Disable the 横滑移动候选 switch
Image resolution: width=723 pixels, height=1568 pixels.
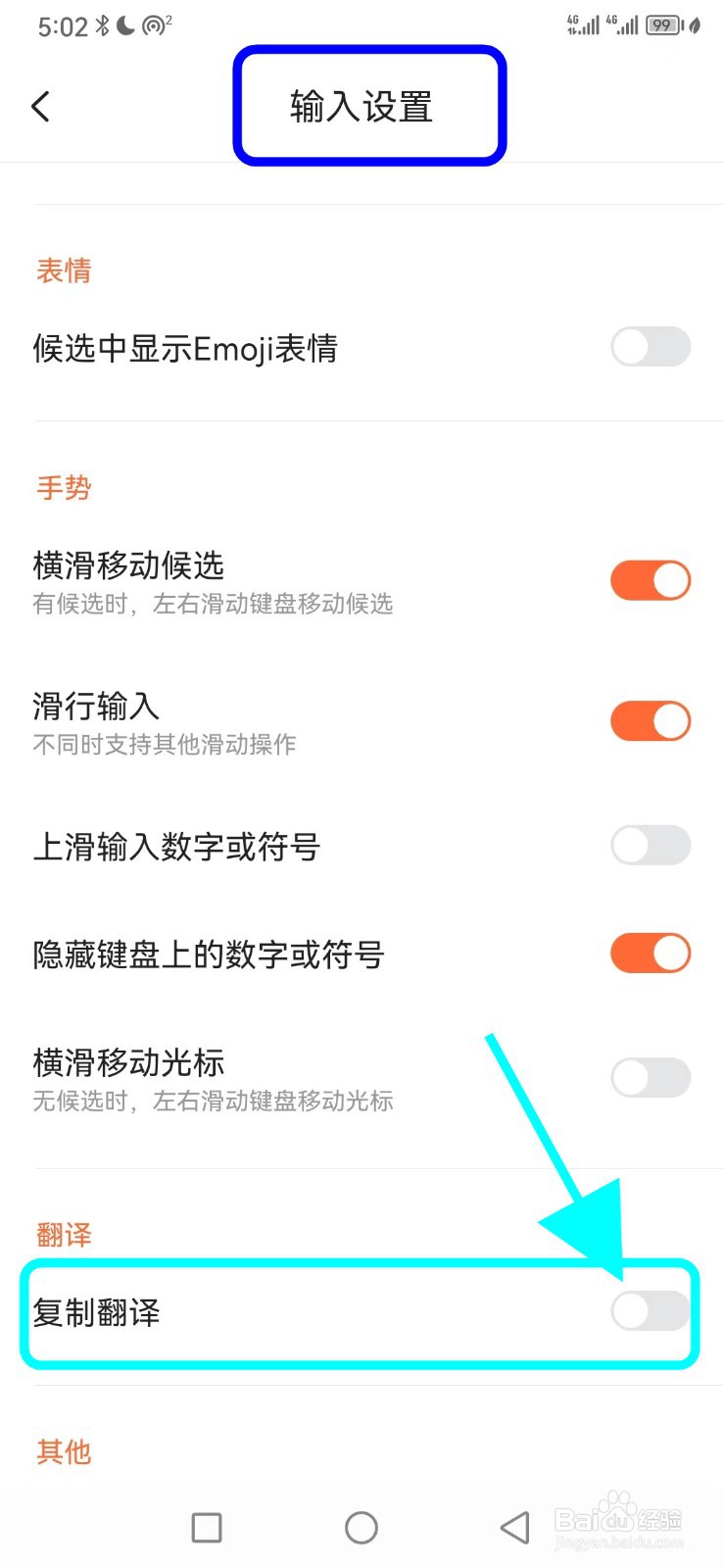click(x=650, y=580)
